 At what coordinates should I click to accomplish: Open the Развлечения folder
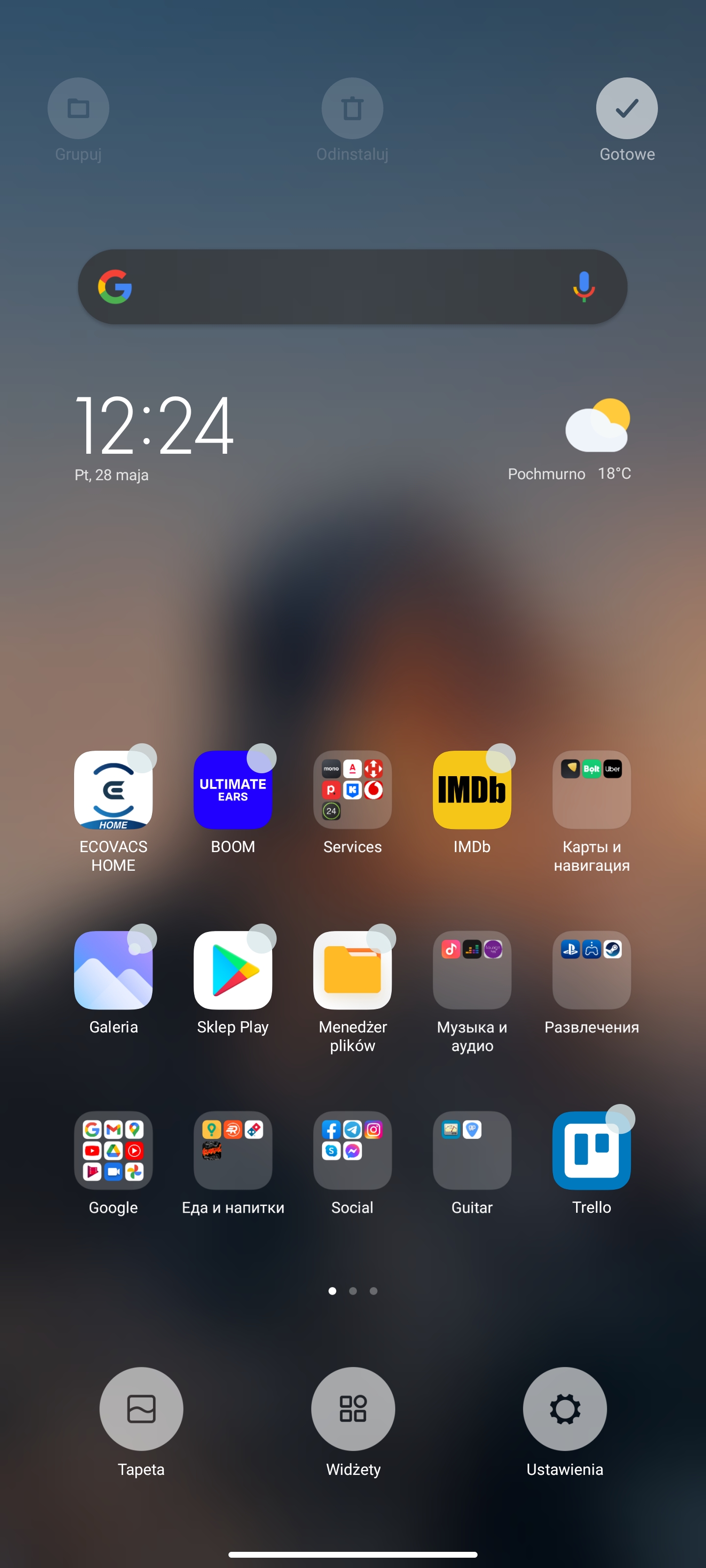click(591, 970)
